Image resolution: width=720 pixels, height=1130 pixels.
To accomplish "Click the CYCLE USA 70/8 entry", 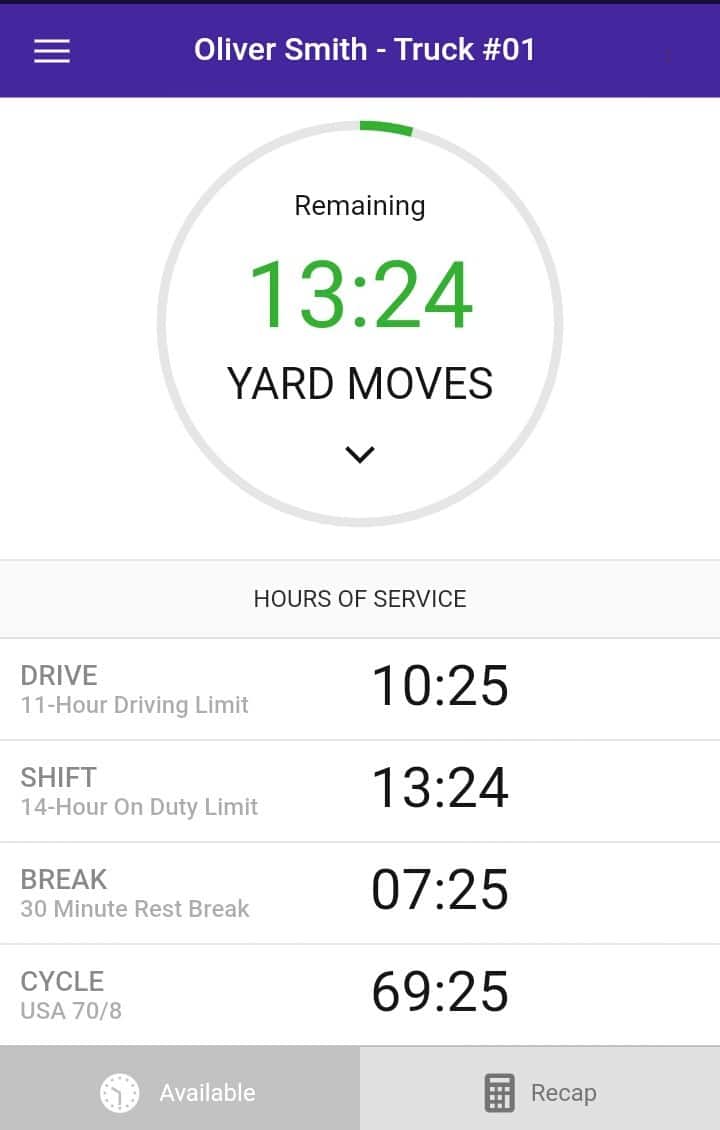I will (x=360, y=993).
